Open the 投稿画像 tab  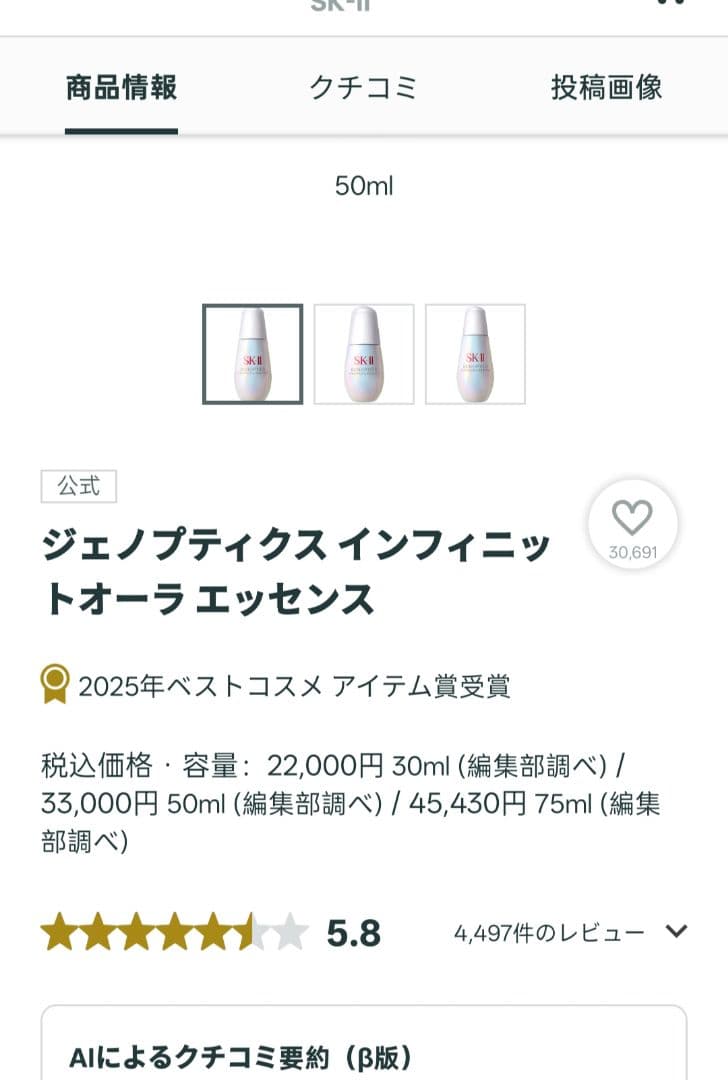click(604, 88)
